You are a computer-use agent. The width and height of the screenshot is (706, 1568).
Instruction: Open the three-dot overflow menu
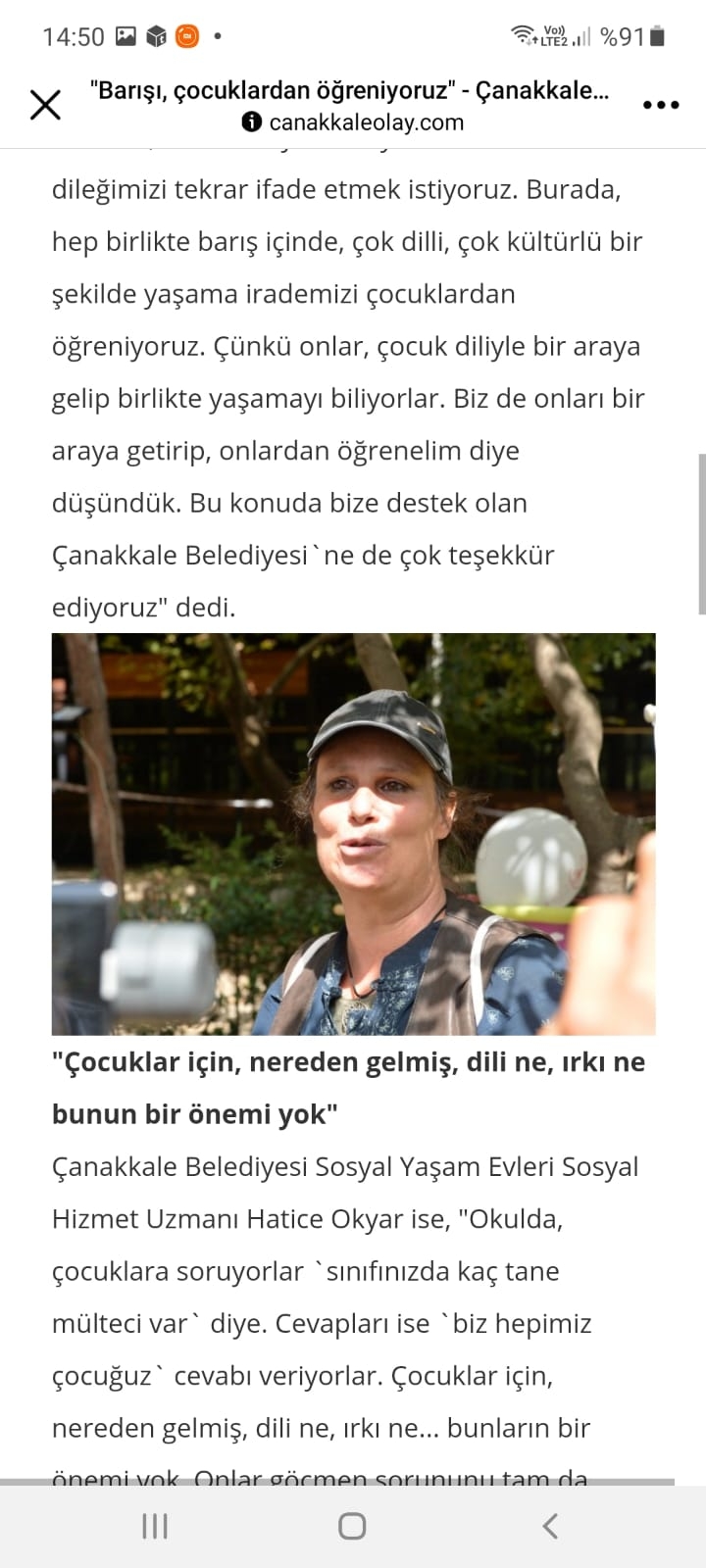(x=661, y=106)
